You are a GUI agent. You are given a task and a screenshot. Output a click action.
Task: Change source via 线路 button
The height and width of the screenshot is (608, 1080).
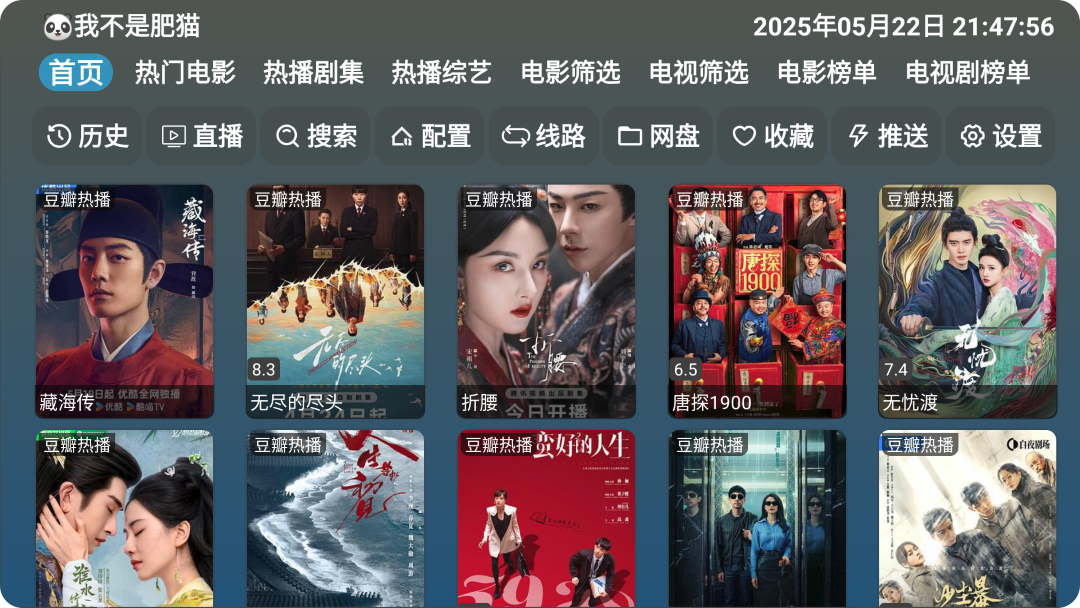click(x=544, y=136)
